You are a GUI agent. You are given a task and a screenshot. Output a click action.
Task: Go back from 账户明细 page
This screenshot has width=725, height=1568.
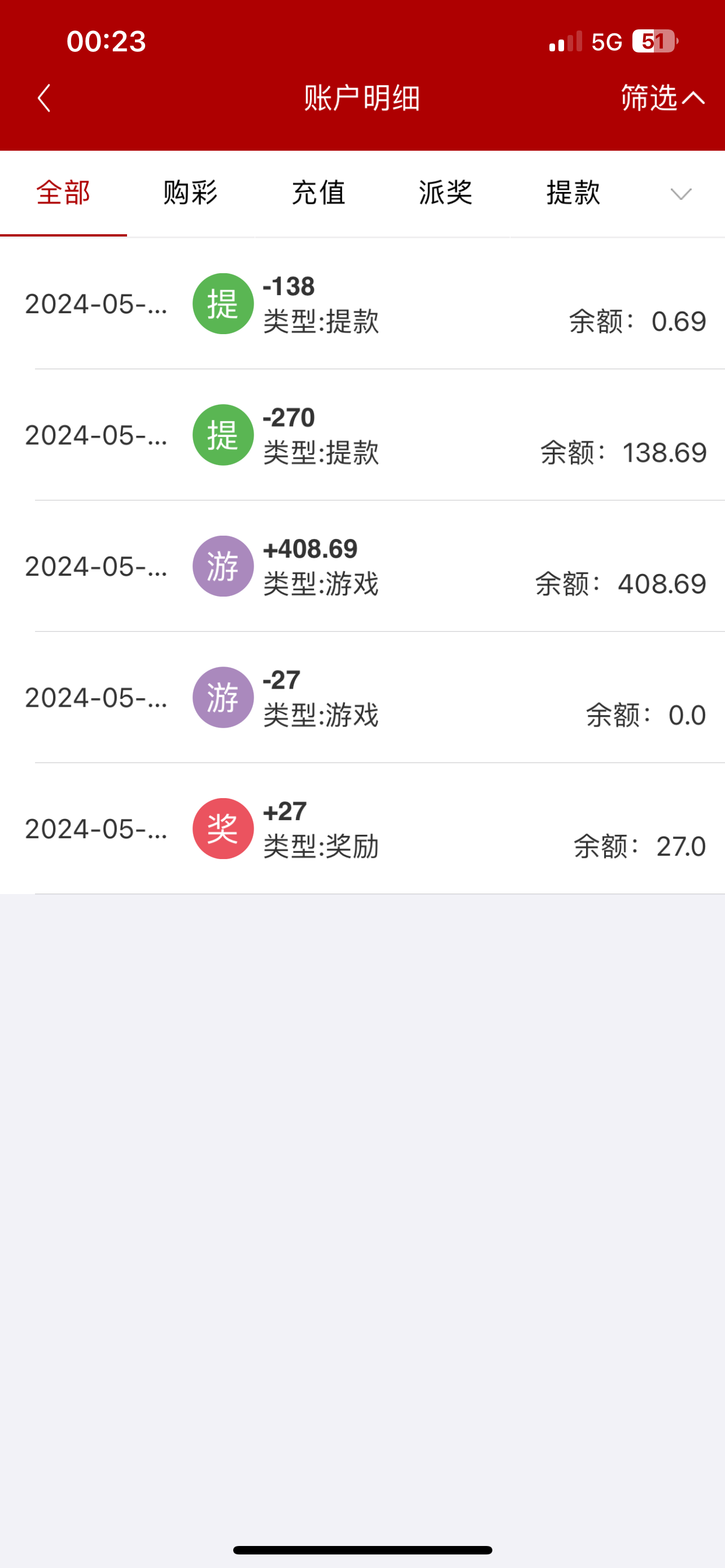click(x=44, y=98)
